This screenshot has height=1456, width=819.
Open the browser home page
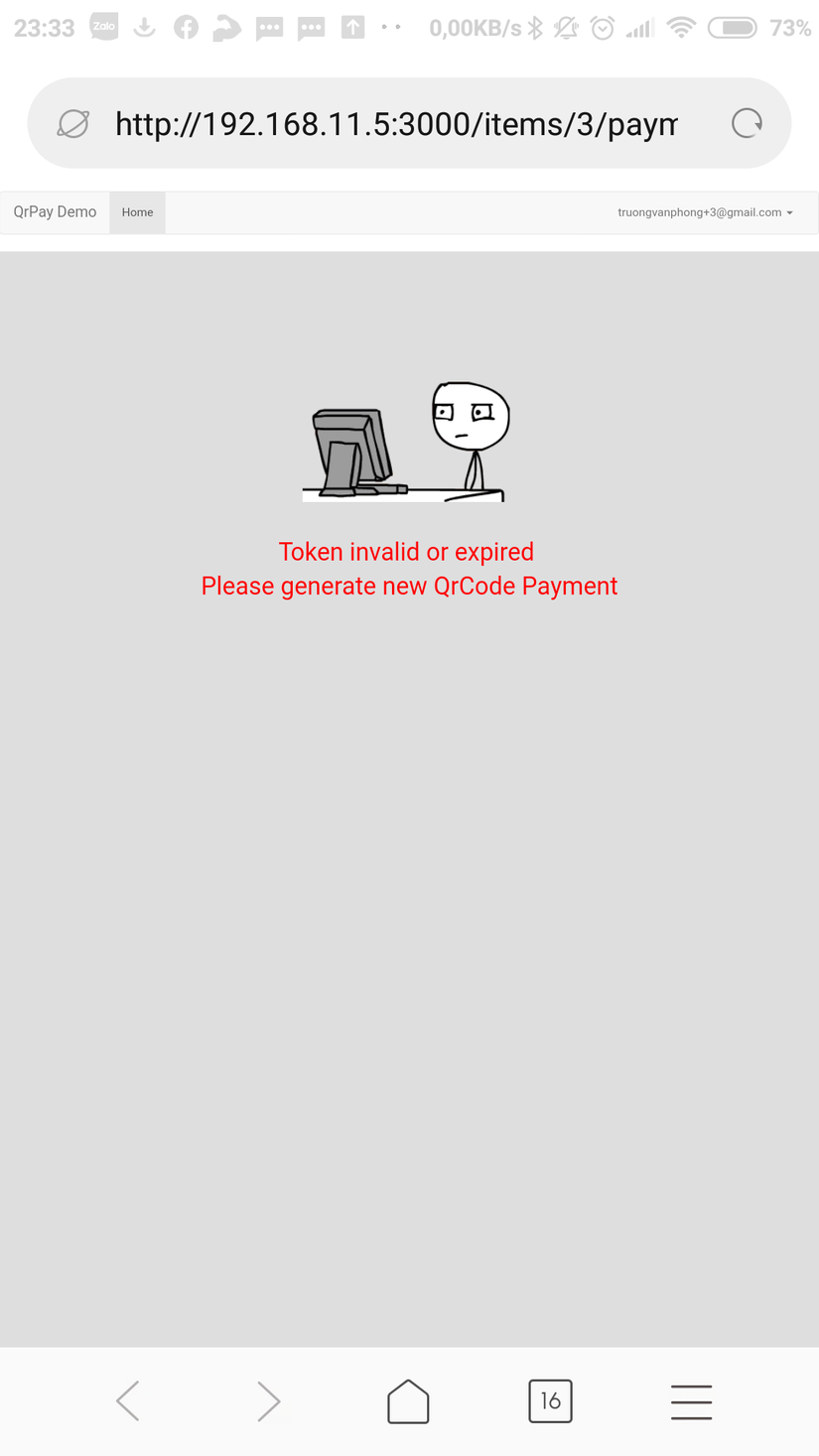click(x=408, y=1400)
